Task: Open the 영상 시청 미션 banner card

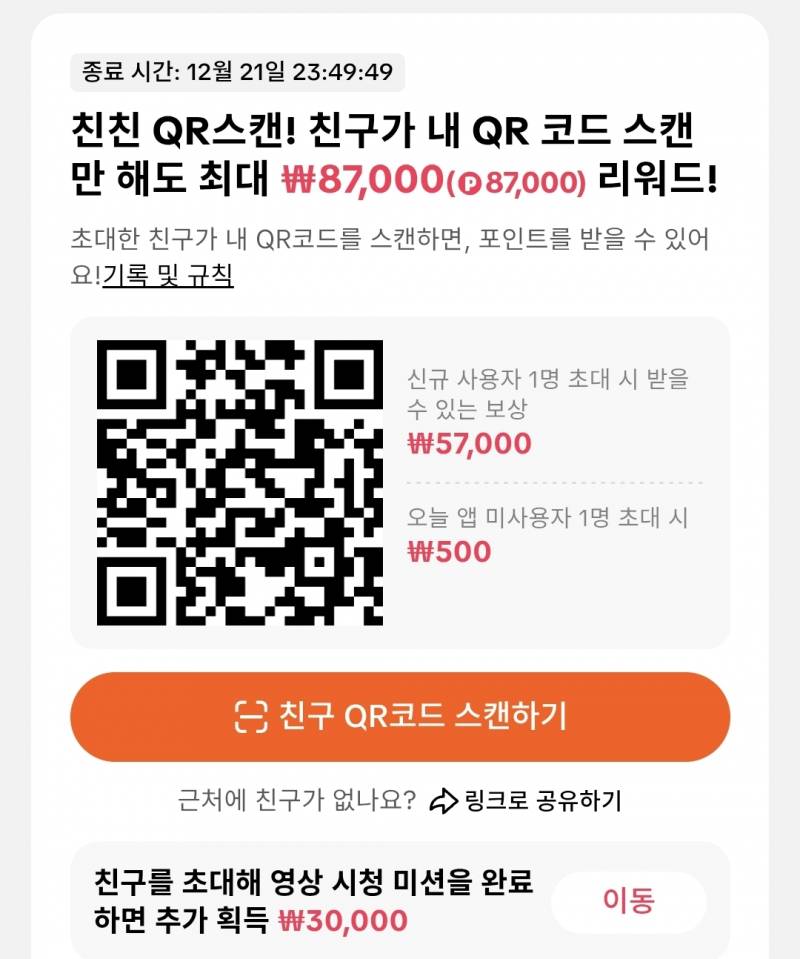Action: [x=400, y=903]
